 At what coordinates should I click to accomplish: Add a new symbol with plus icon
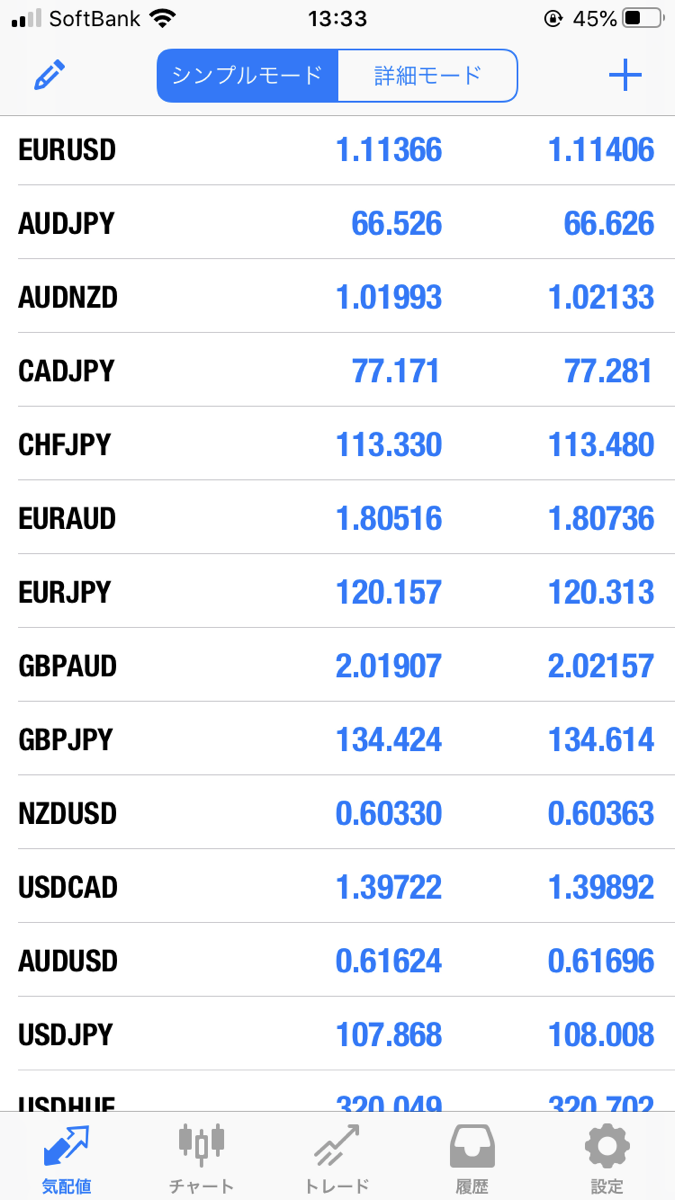point(625,76)
